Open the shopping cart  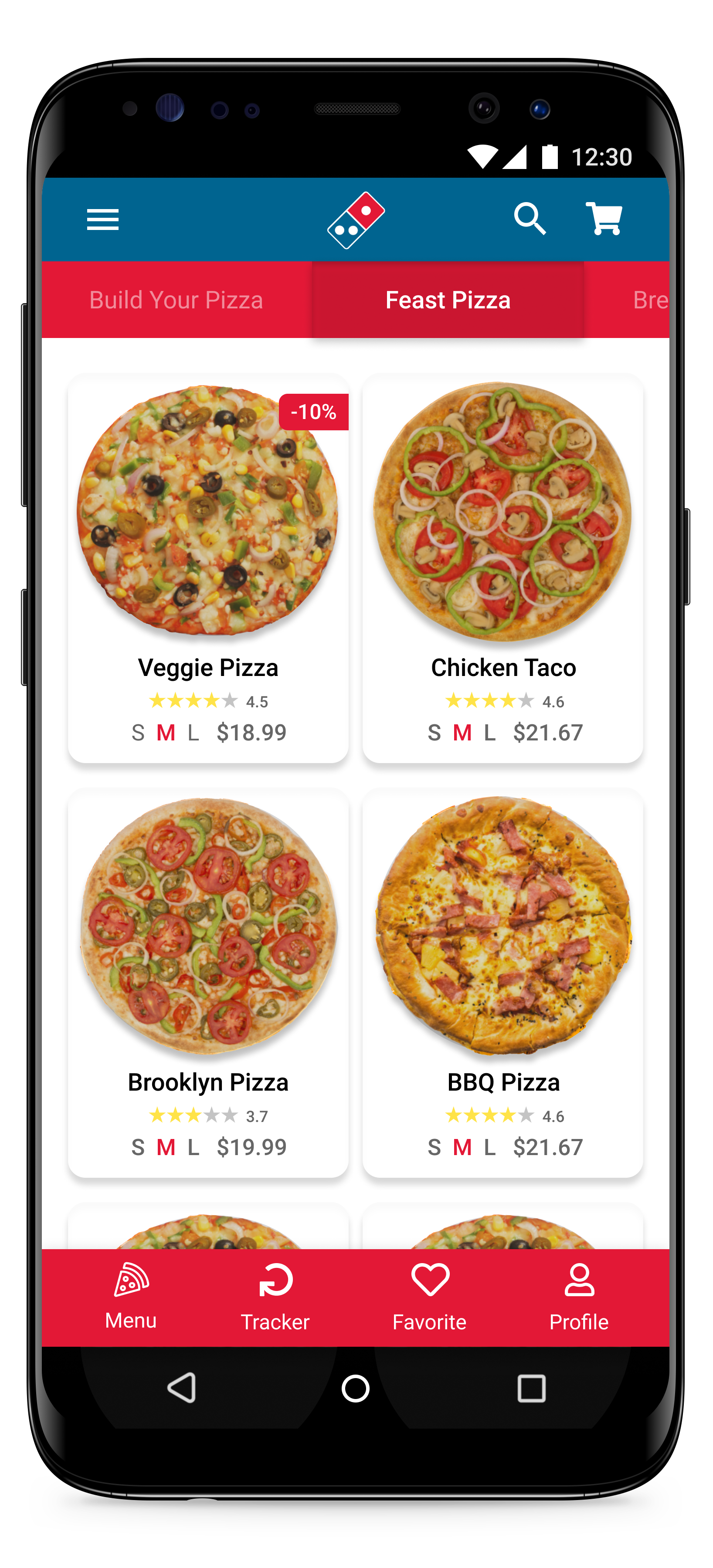click(604, 219)
